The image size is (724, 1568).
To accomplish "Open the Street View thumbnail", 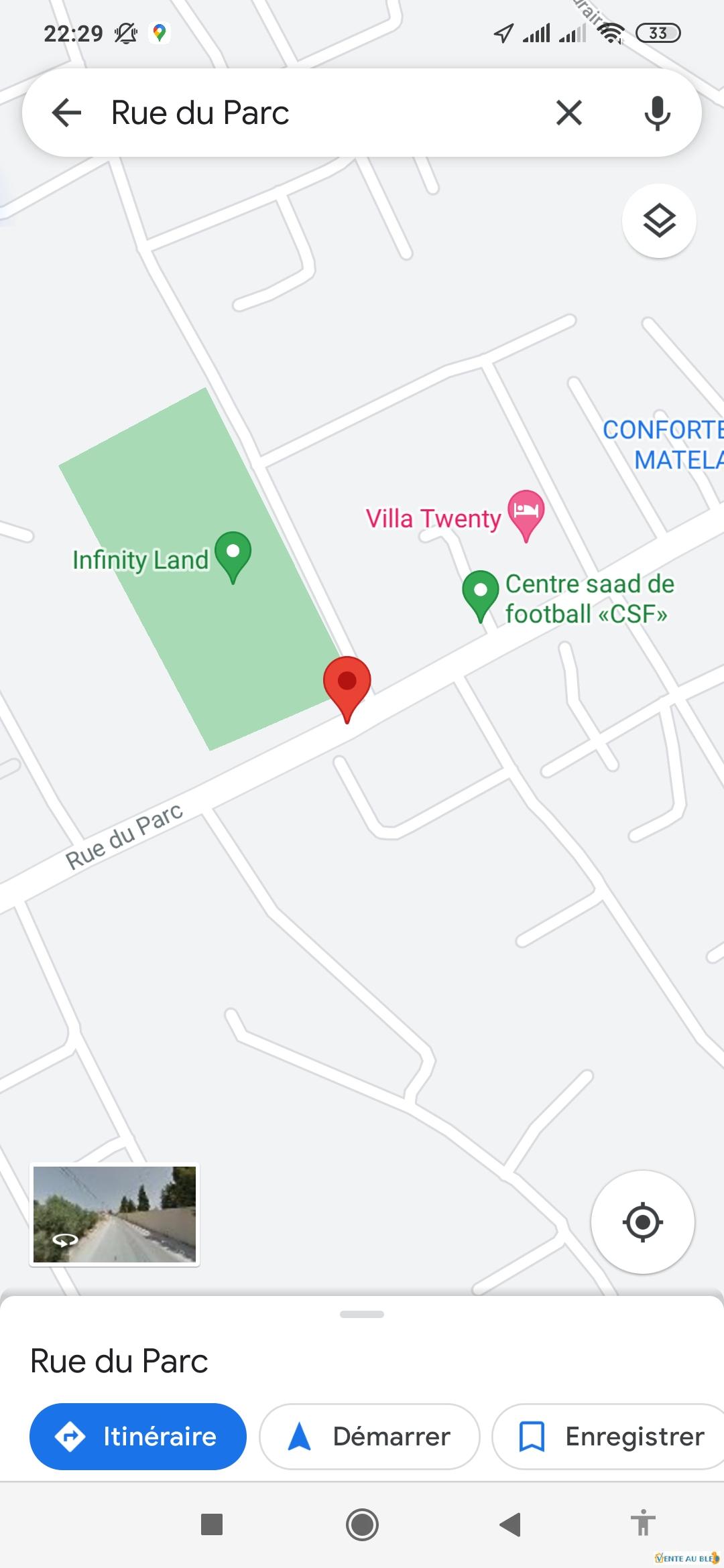I will tap(115, 1214).
